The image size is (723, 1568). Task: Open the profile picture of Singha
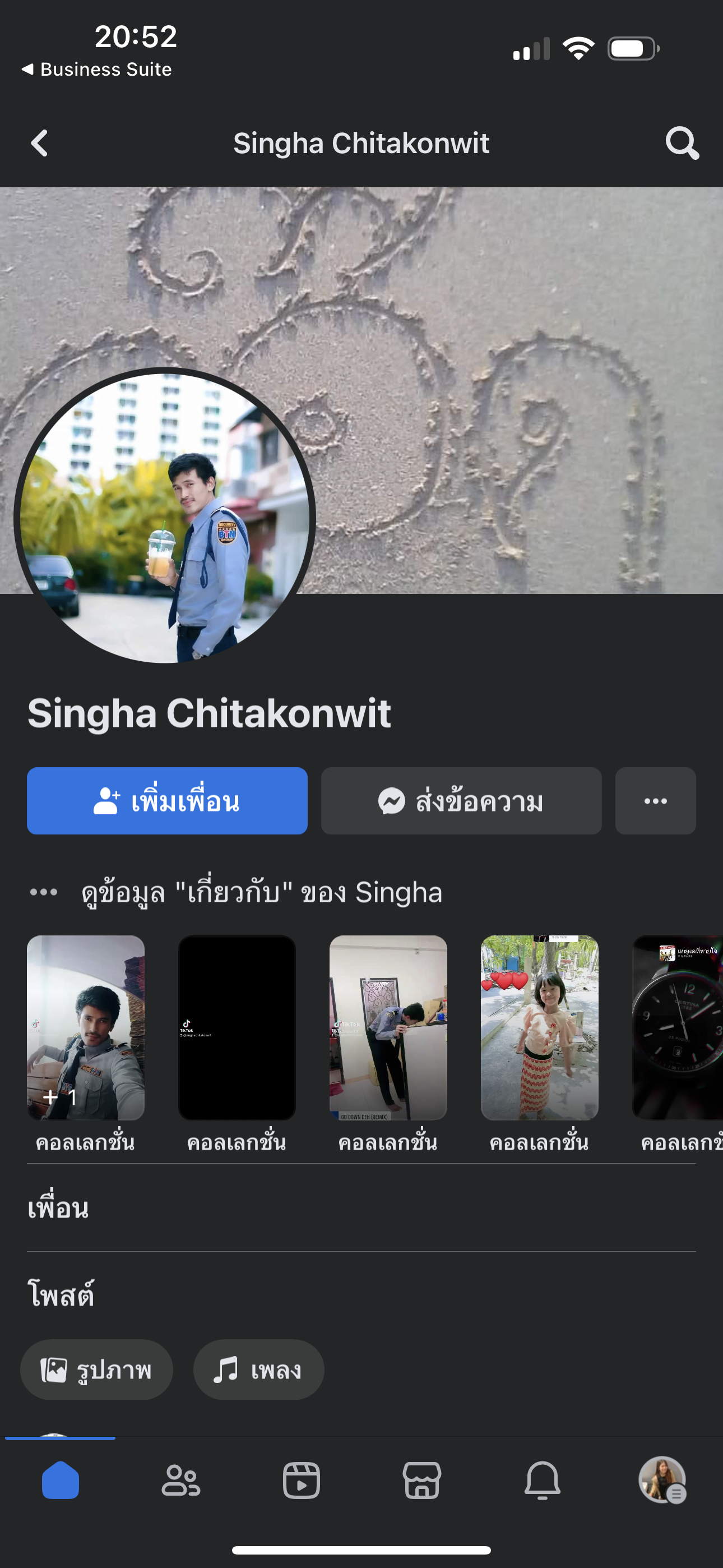click(164, 518)
